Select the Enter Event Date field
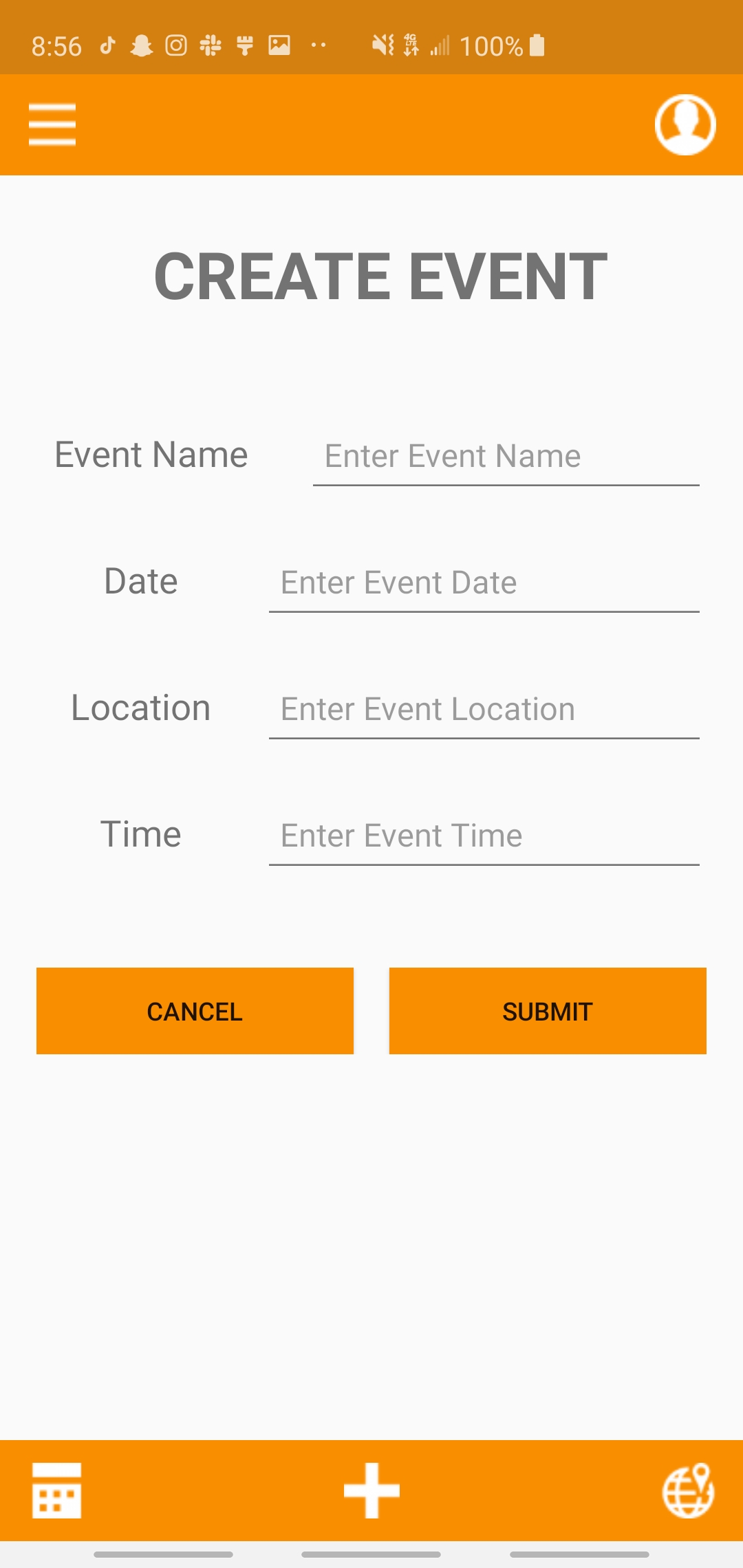The height and width of the screenshot is (1568, 743). tap(484, 583)
